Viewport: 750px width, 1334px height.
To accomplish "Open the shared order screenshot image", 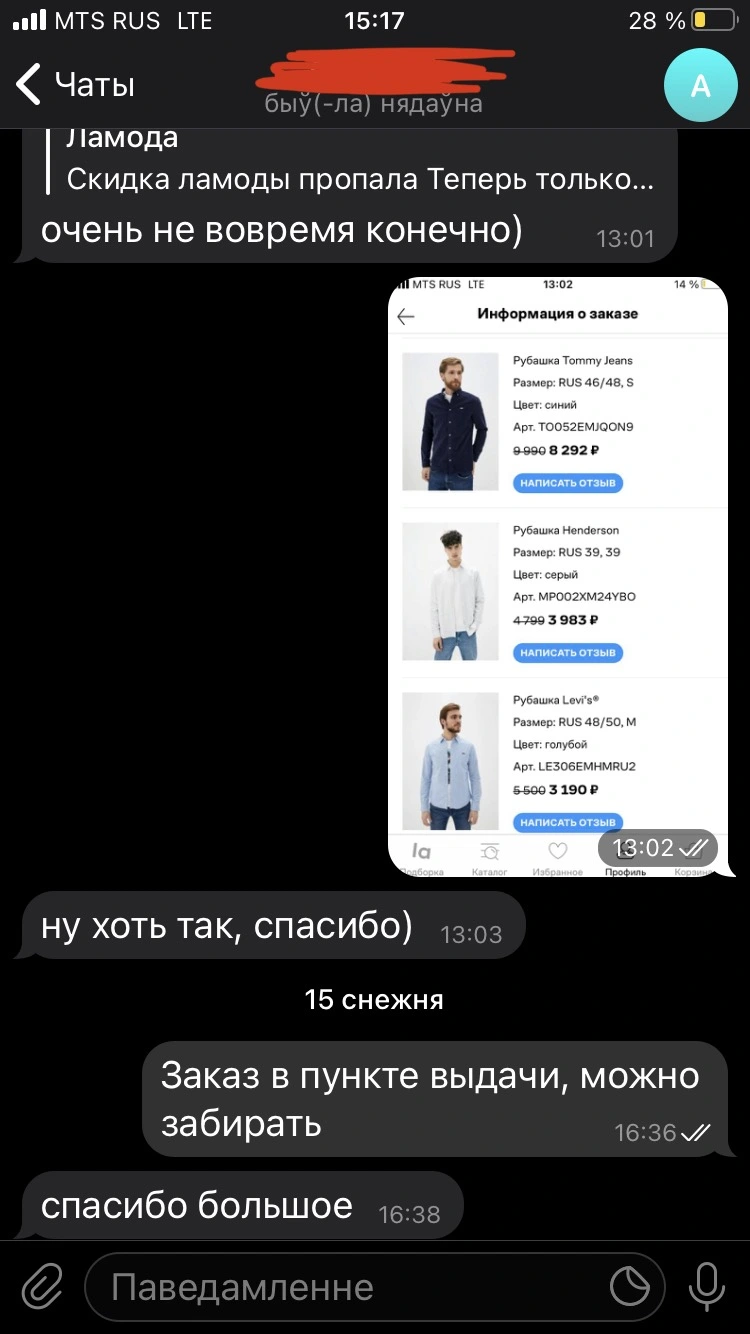I will [558, 576].
